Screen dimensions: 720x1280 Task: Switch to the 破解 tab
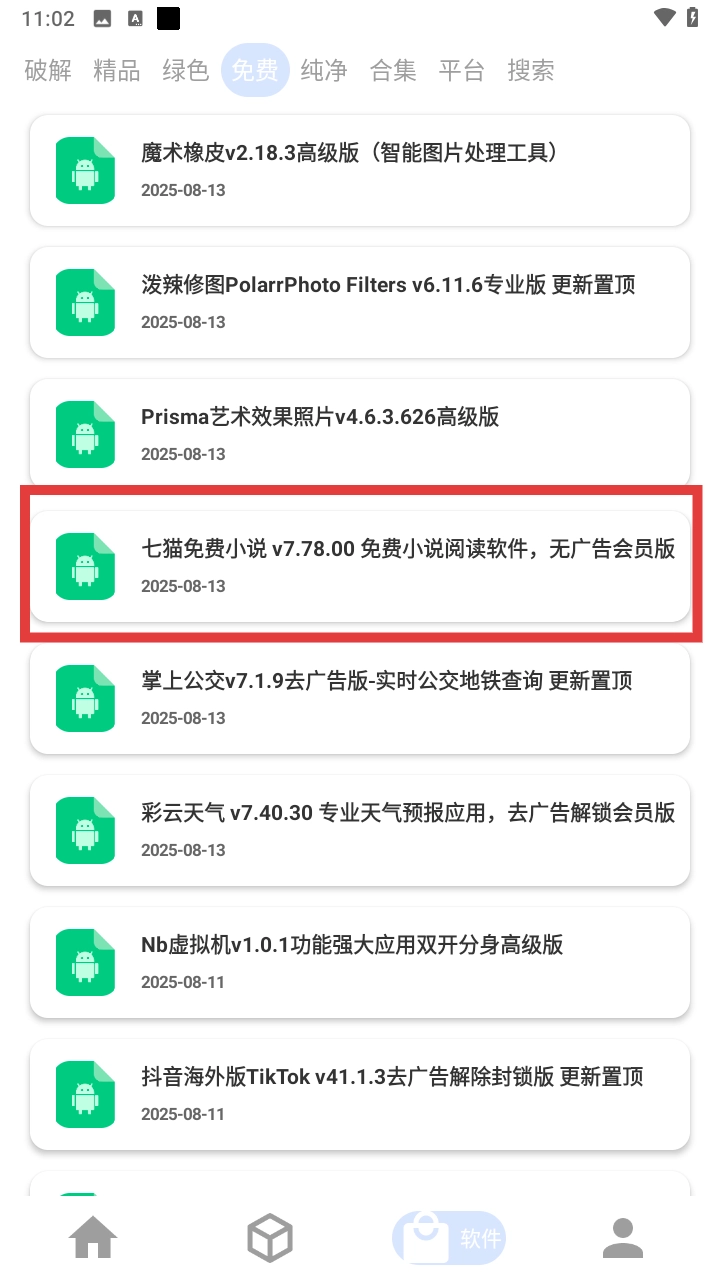[48, 70]
